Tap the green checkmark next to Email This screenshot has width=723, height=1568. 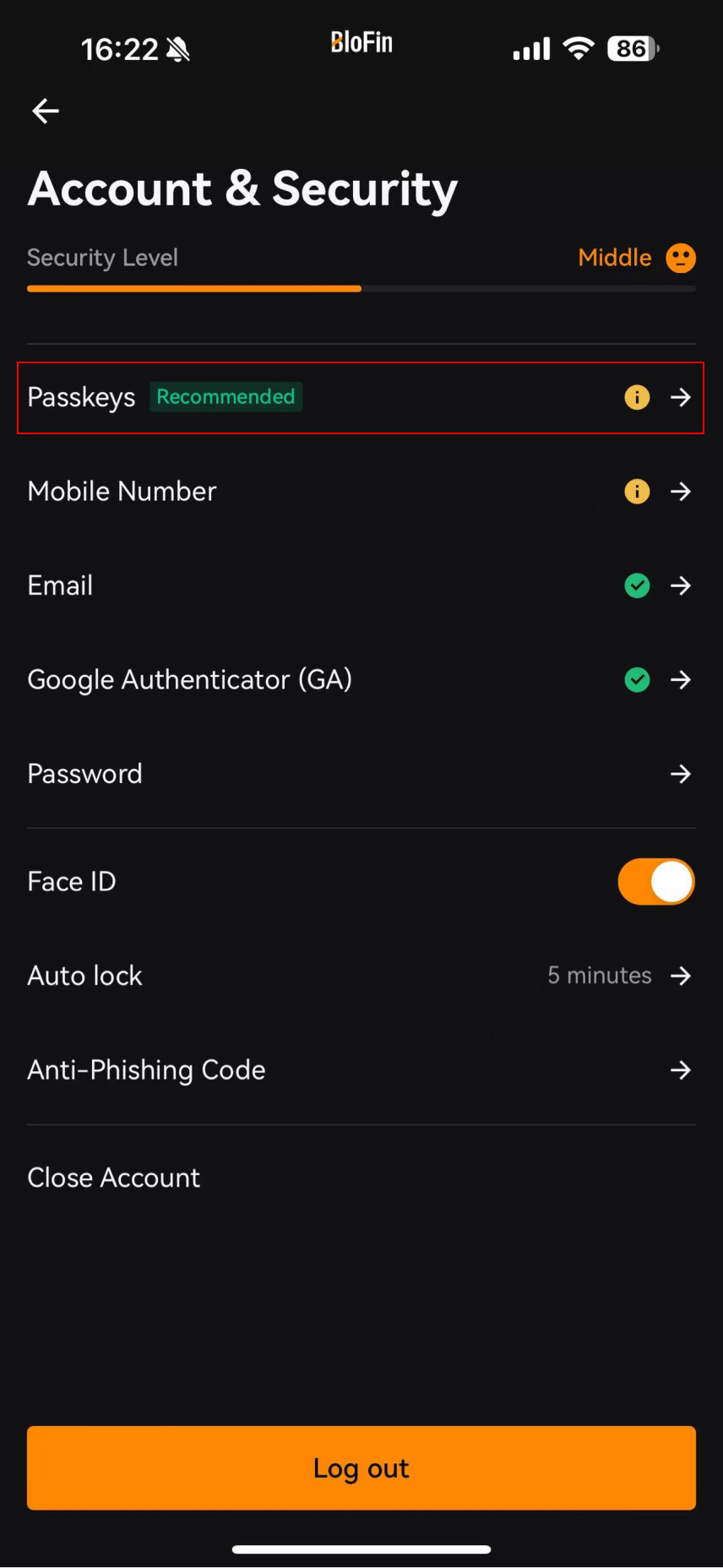tap(637, 585)
